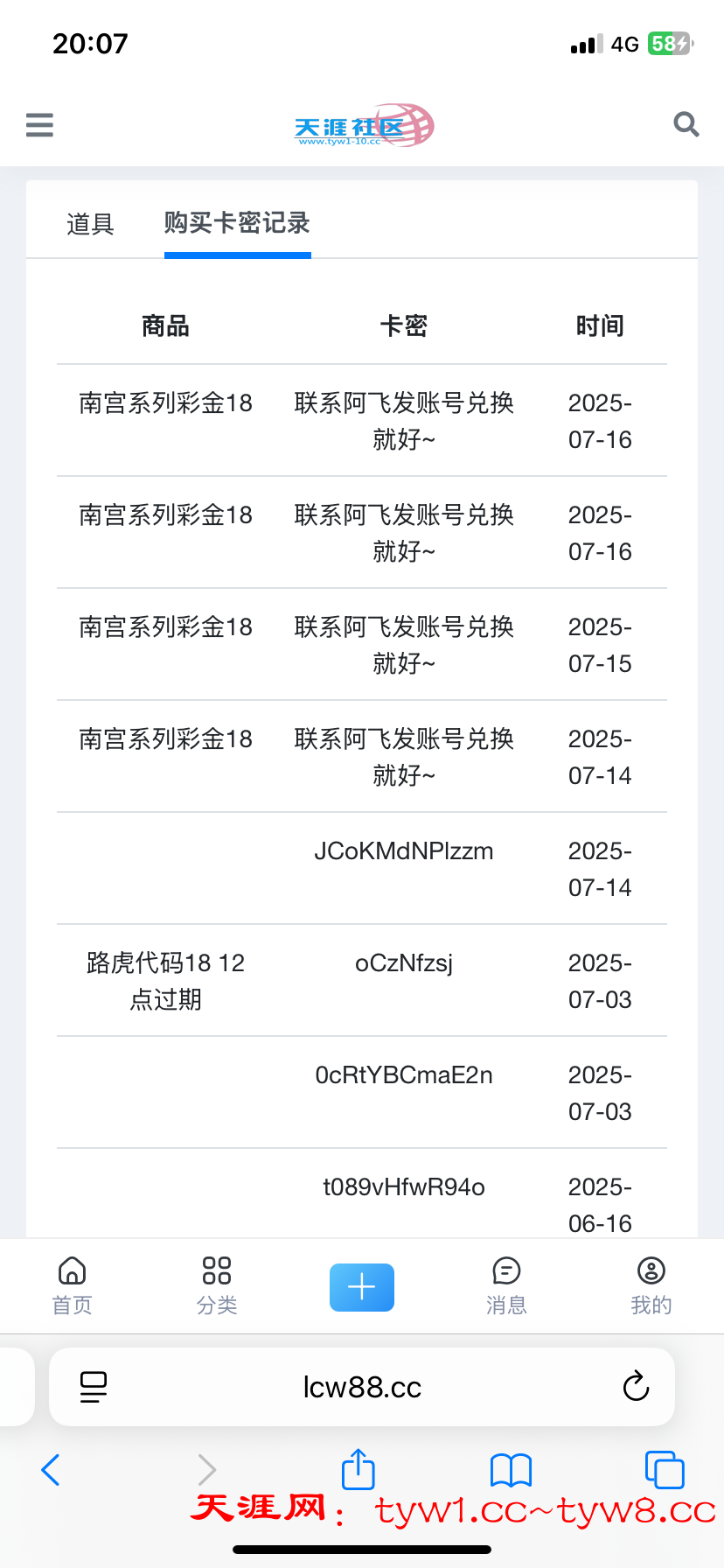Image resolution: width=724 pixels, height=1568 pixels.
Task: Open the browser page settings icon
Action: (x=94, y=1387)
